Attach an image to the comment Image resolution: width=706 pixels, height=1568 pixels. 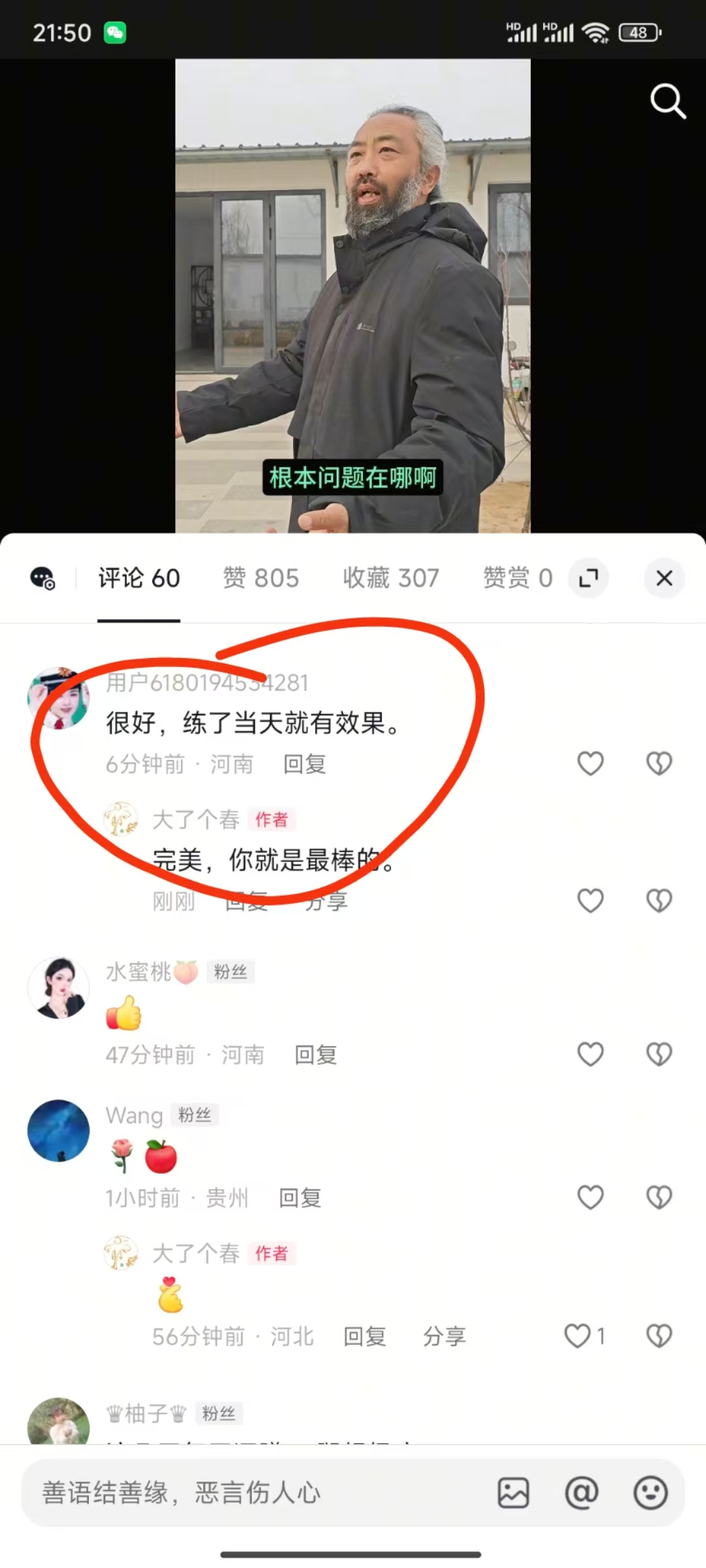(x=513, y=1493)
